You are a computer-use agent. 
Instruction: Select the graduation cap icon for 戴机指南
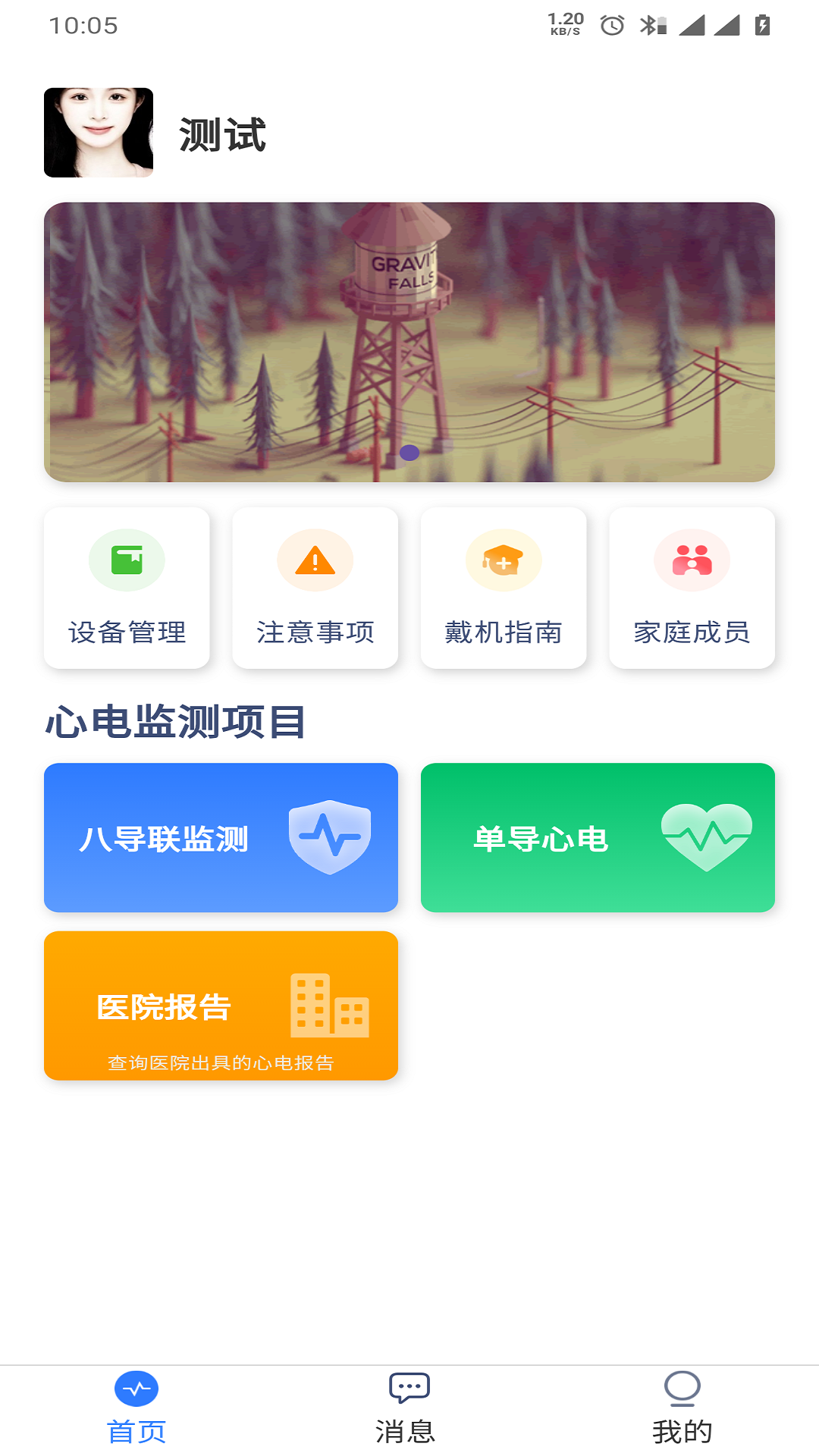[504, 560]
